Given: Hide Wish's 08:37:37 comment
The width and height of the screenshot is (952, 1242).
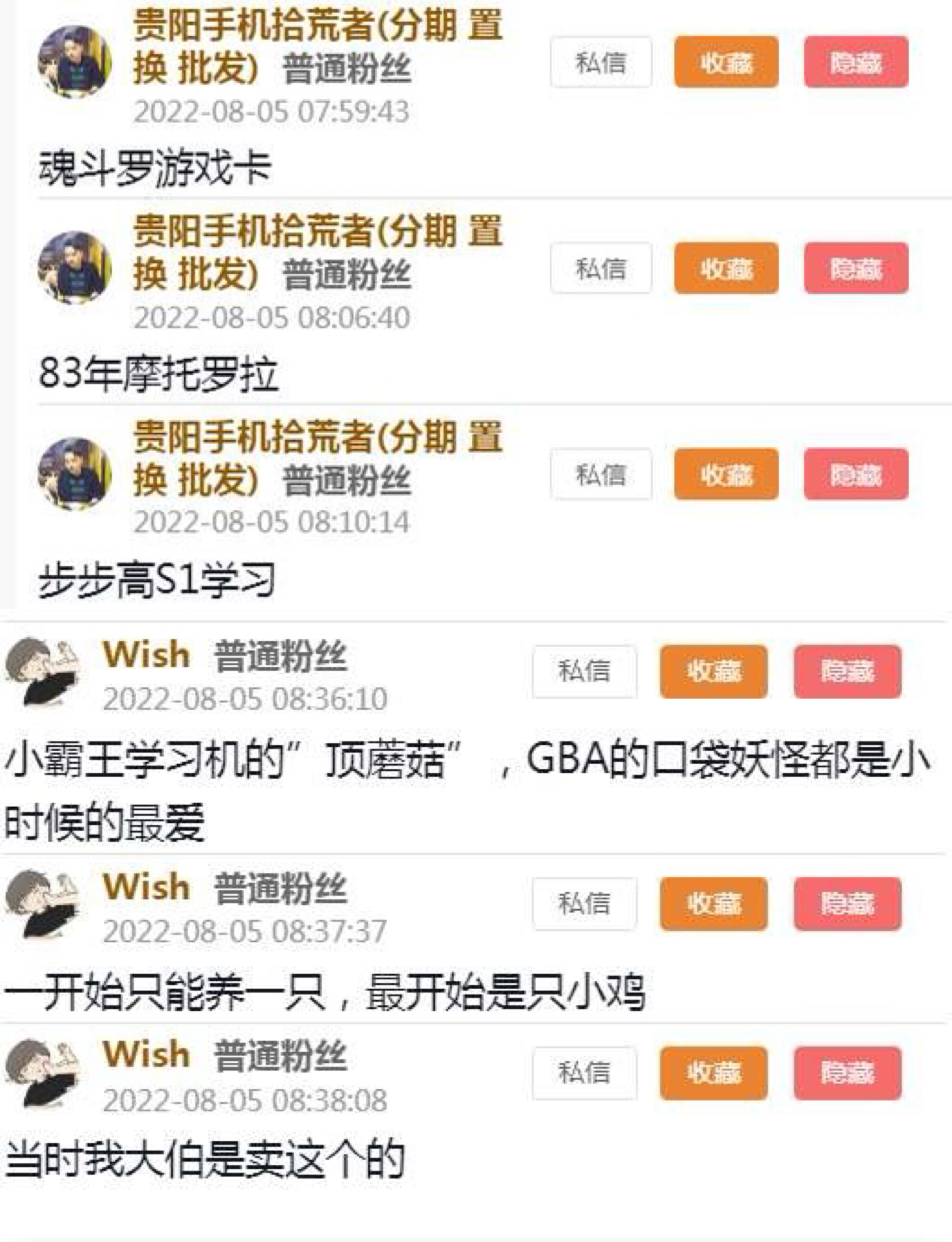Looking at the screenshot, I should point(847,903).
